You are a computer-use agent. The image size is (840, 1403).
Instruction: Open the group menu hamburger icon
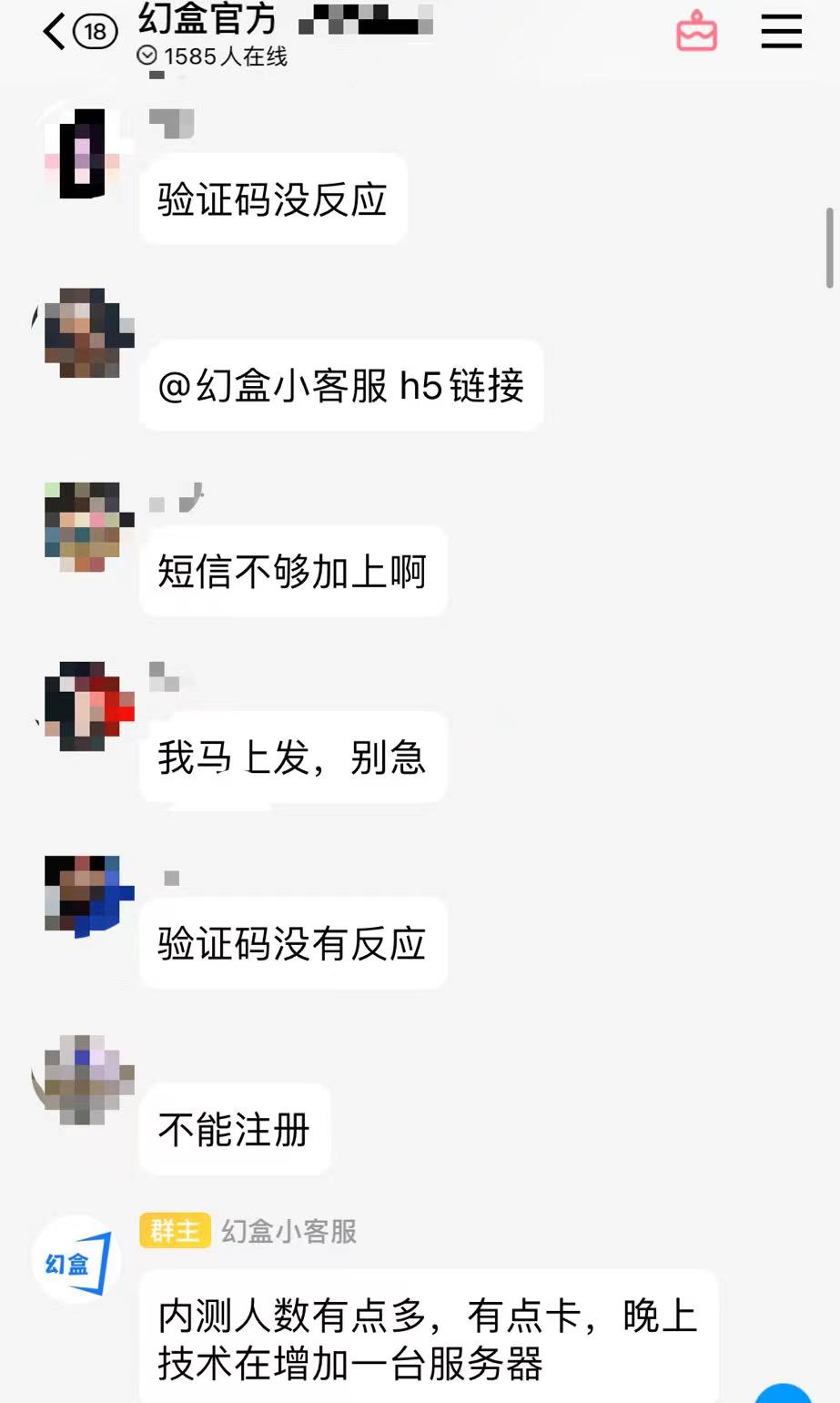(x=781, y=32)
